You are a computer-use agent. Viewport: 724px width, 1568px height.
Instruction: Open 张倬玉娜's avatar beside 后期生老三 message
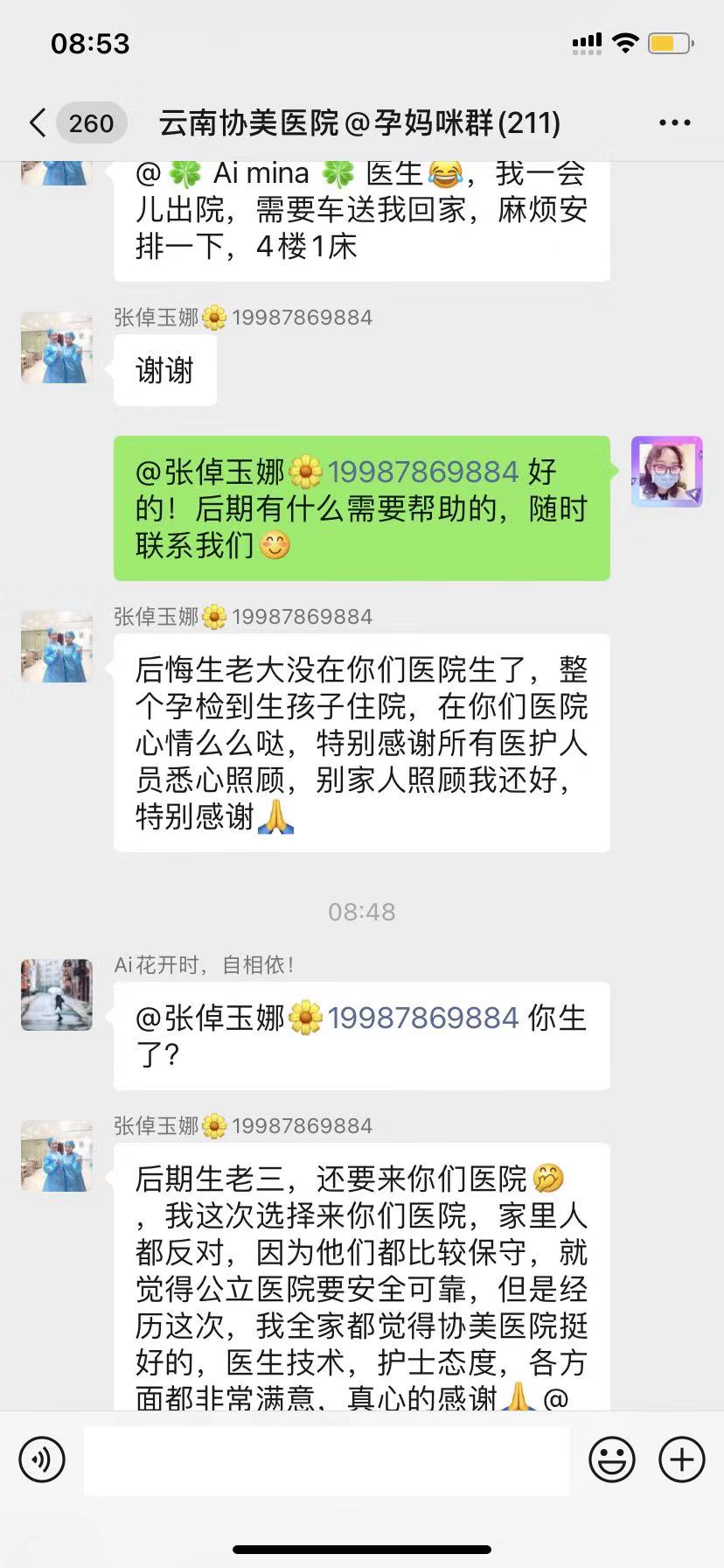click(57, 1155)
